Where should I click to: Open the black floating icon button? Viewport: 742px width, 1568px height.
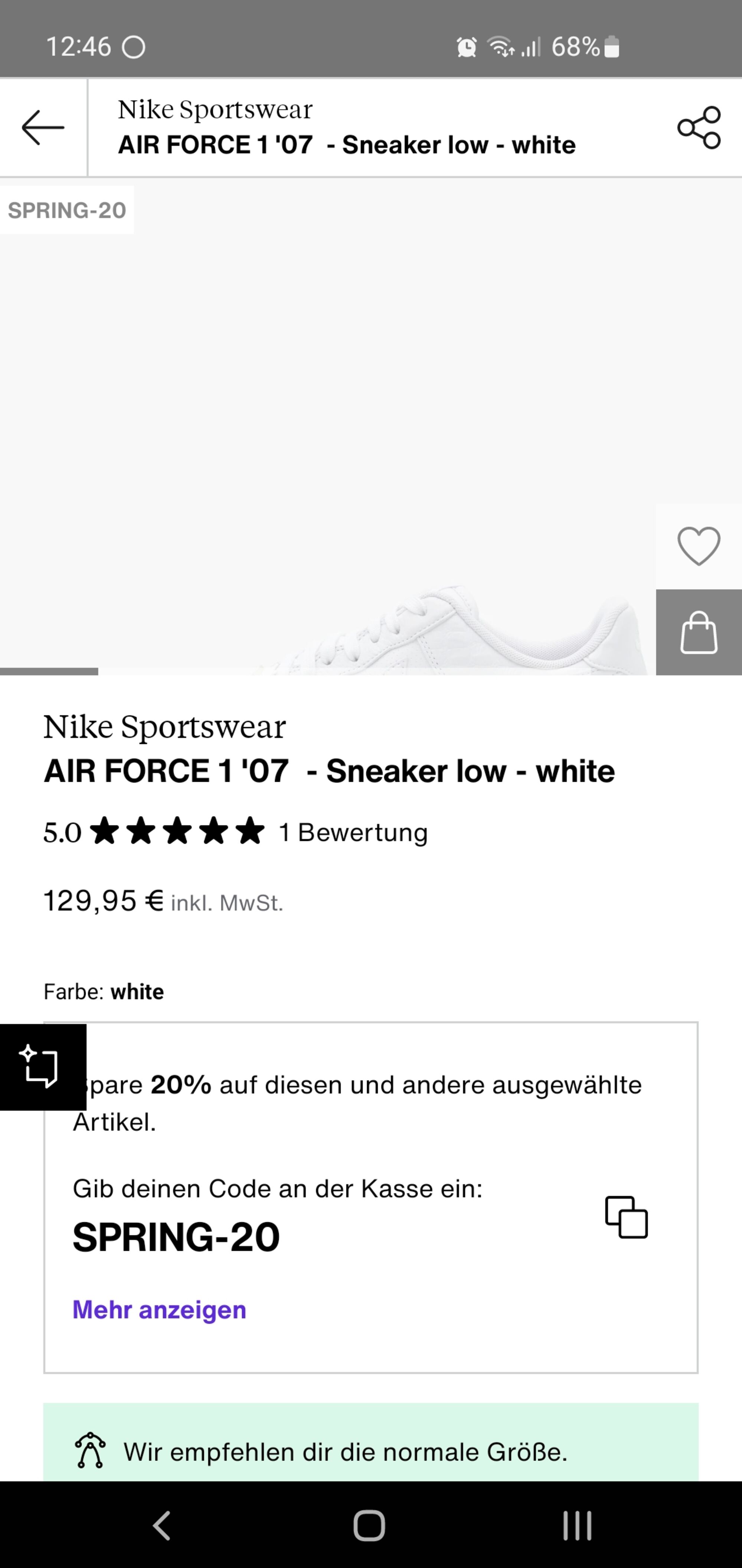tap(43, 1067)
